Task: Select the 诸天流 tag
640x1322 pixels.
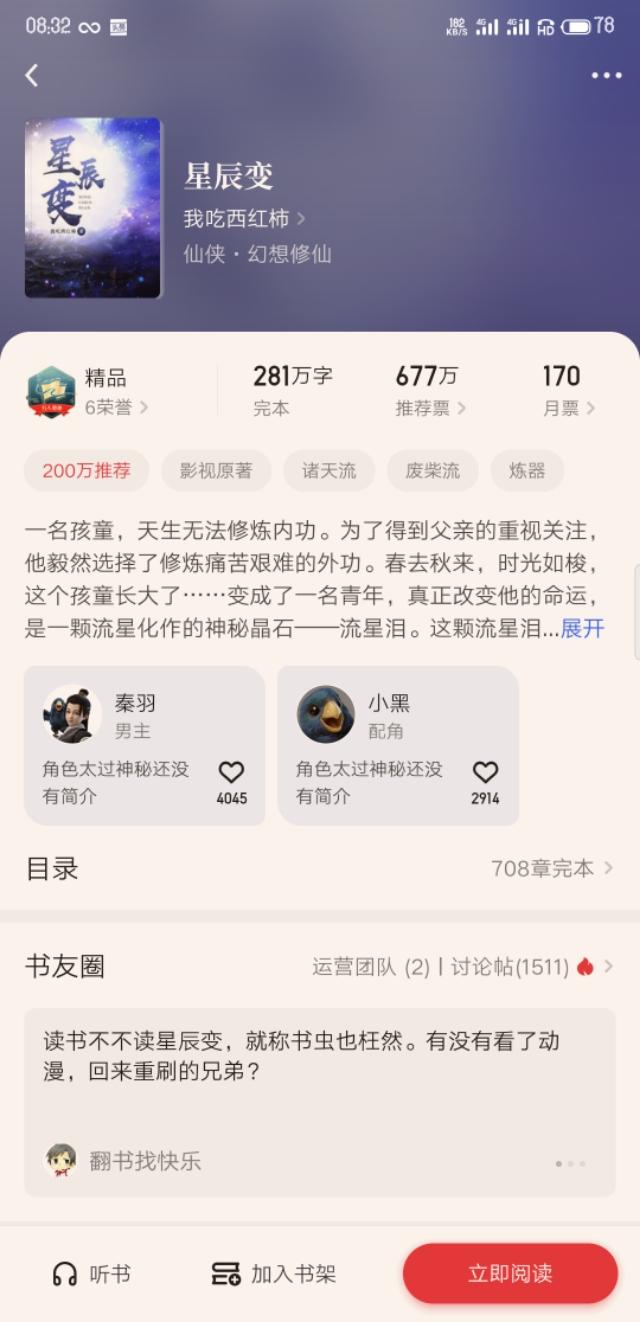Action: pos(329,471)
